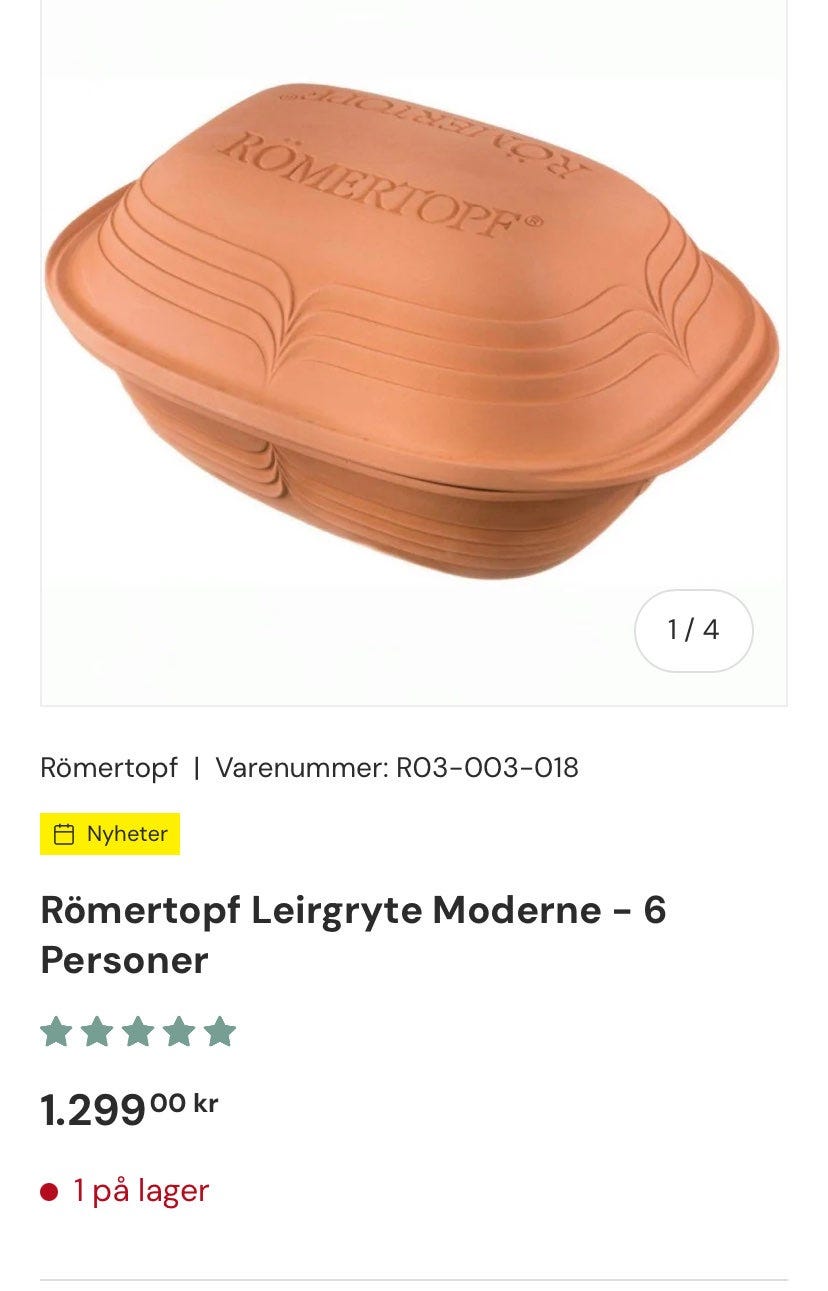Image resolution: width=828 pixels, height=1291 pixels.
Task: Click the calendar icon in the Nyheter badge
Action: (x=63, y=832)
